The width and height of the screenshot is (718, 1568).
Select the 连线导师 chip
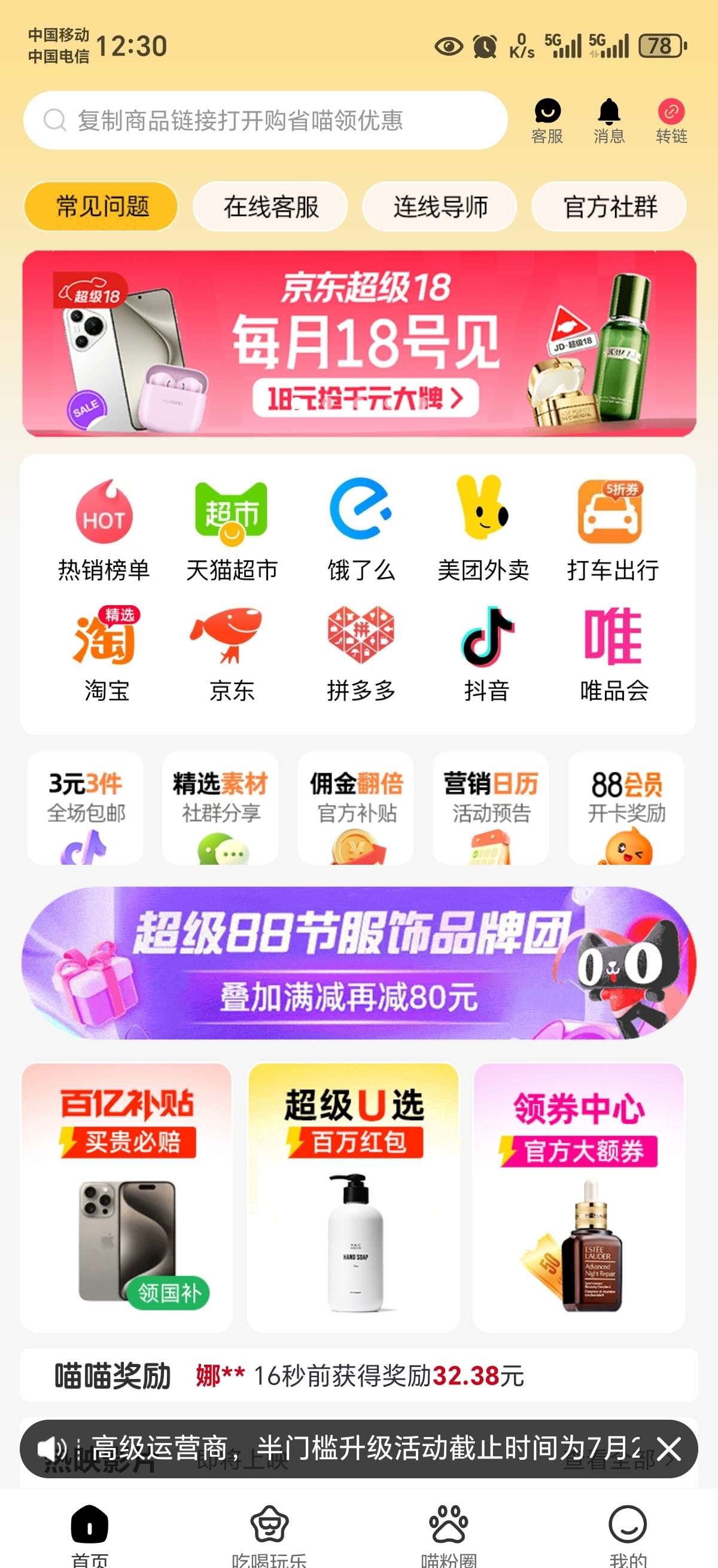pyautogui.click(x=440, y=207)
